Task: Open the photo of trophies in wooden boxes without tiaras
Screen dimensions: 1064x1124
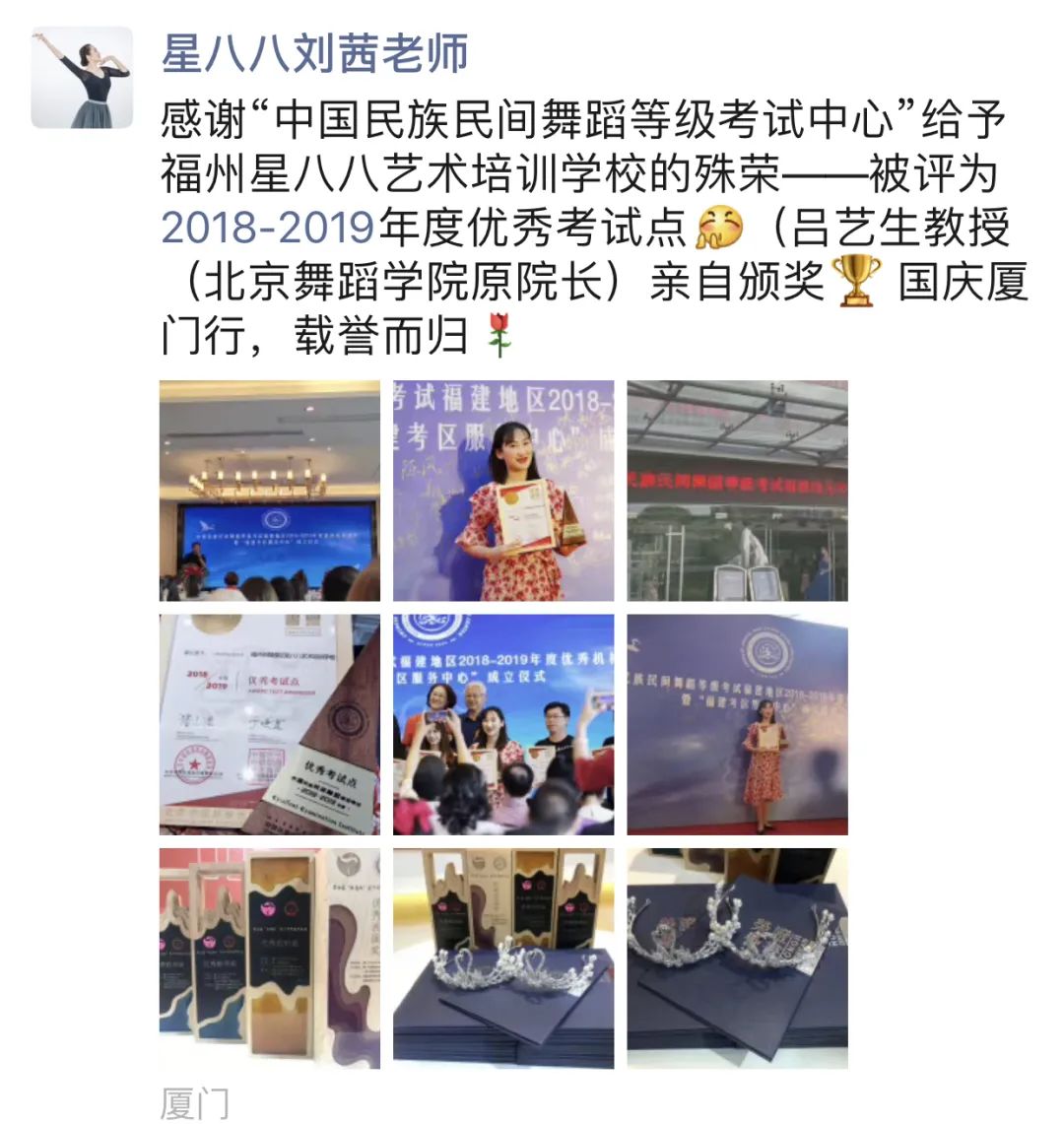Action: pos(270,958)
